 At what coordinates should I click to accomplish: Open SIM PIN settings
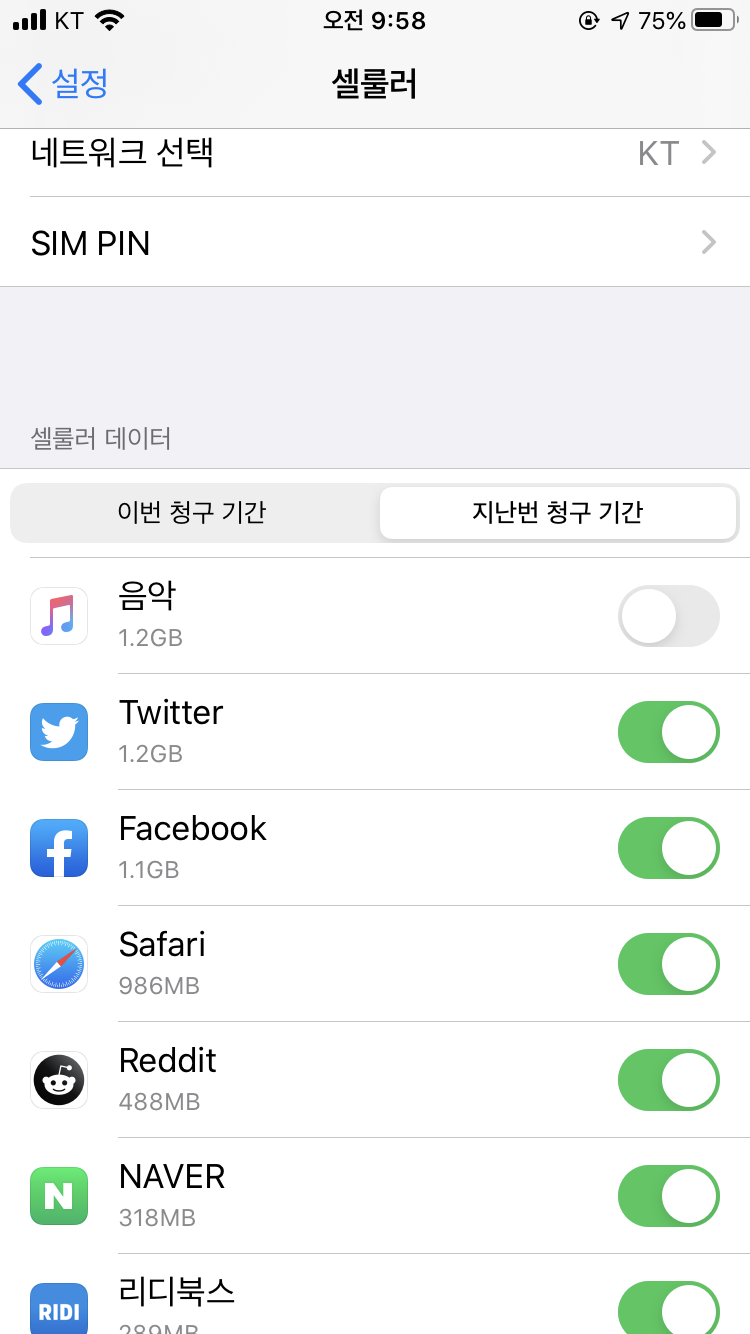(x=375, y=243)
